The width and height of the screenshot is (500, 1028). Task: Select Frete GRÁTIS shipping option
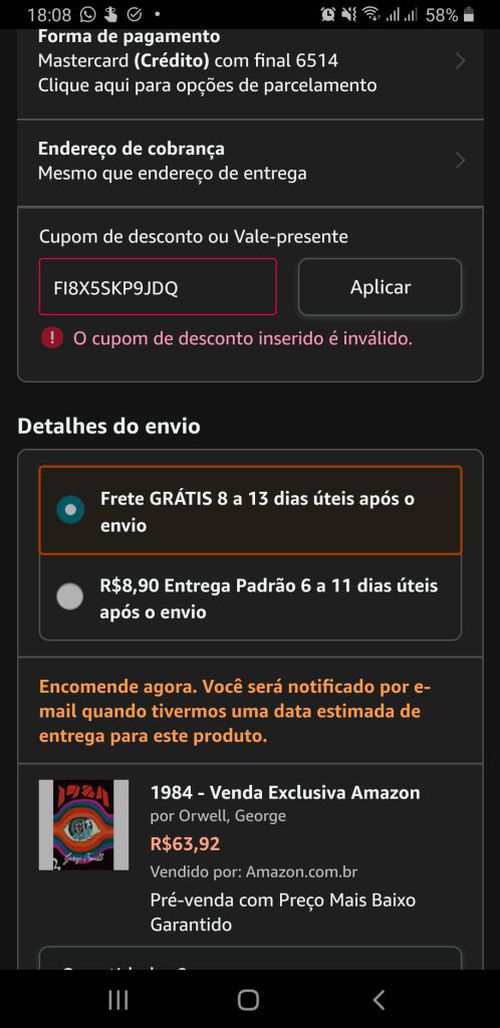tap(250, 511)
